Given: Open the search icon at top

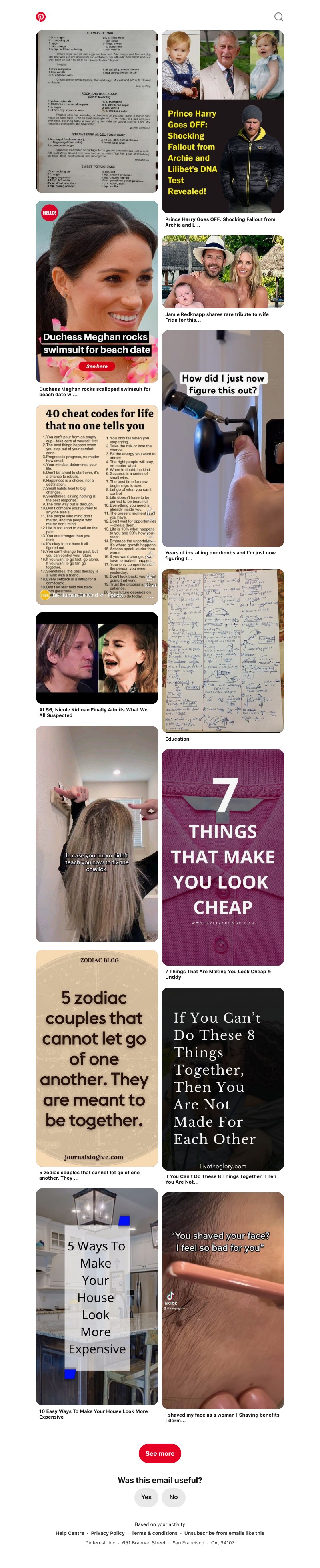Looking at the screenshot, I should coord(278,17).
